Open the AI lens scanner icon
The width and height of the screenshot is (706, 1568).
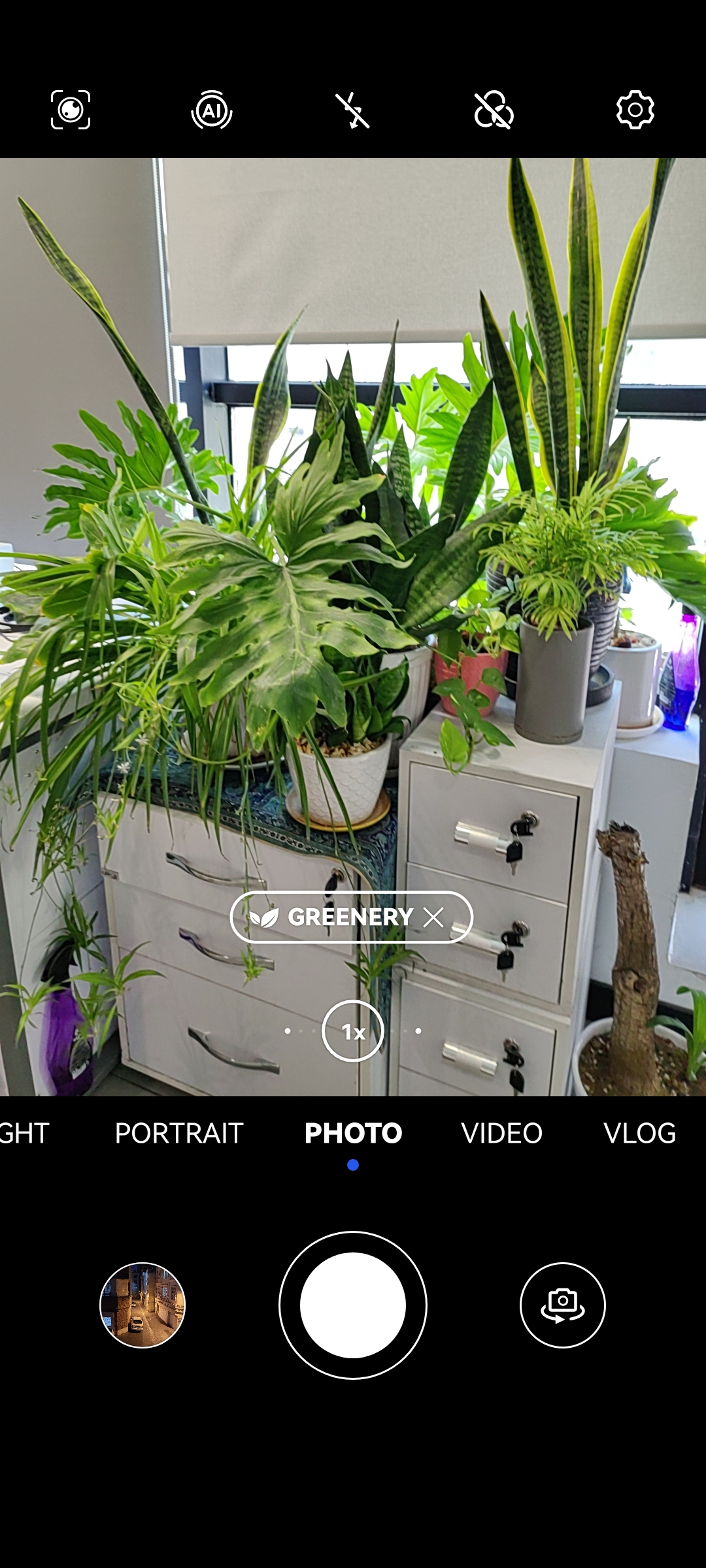[x=71, y=110]
